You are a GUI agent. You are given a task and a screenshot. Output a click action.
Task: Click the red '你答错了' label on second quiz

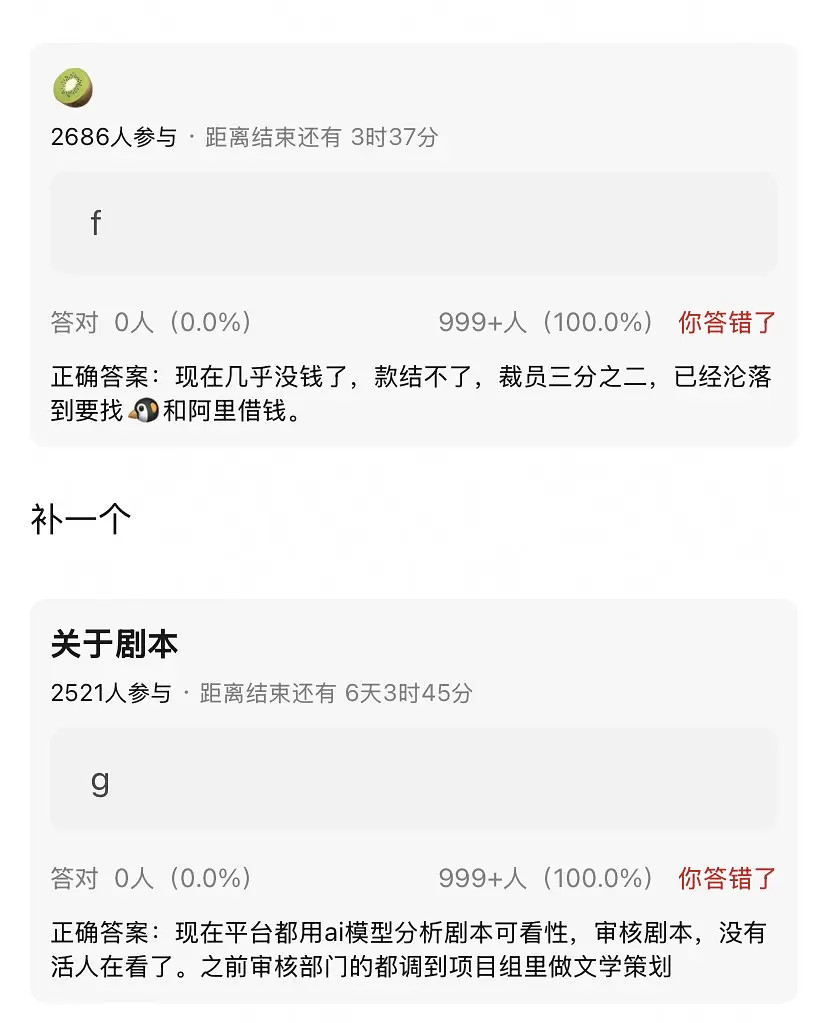tap(730, 877)
